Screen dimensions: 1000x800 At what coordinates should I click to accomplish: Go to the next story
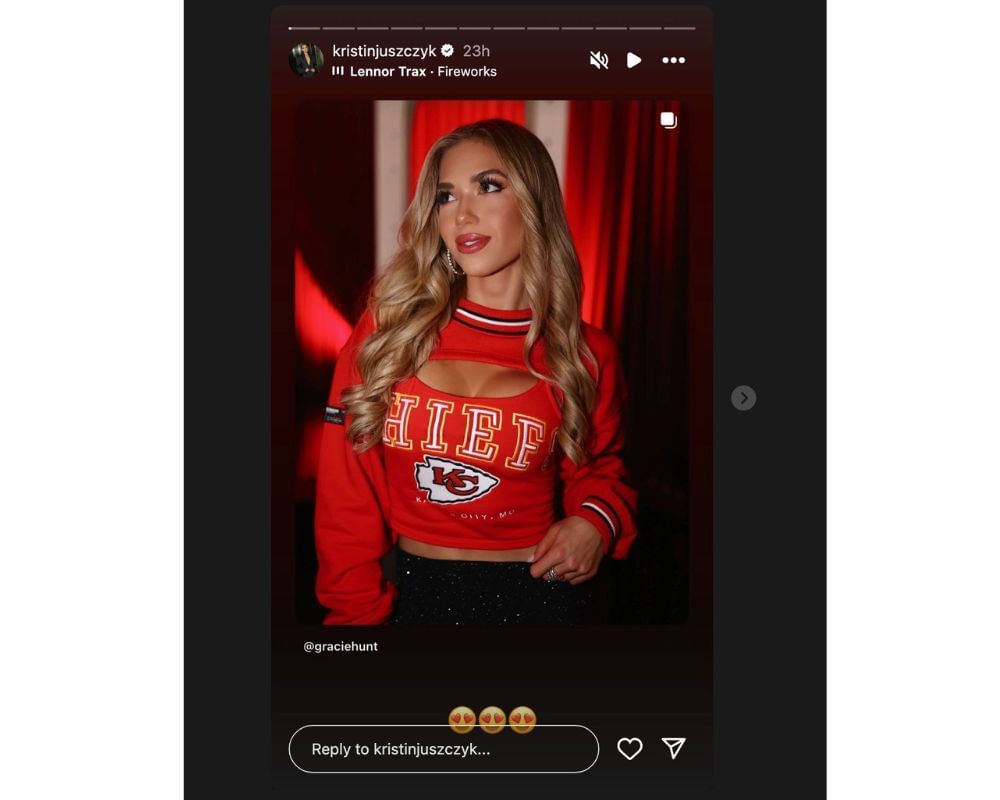pos(743,398)
